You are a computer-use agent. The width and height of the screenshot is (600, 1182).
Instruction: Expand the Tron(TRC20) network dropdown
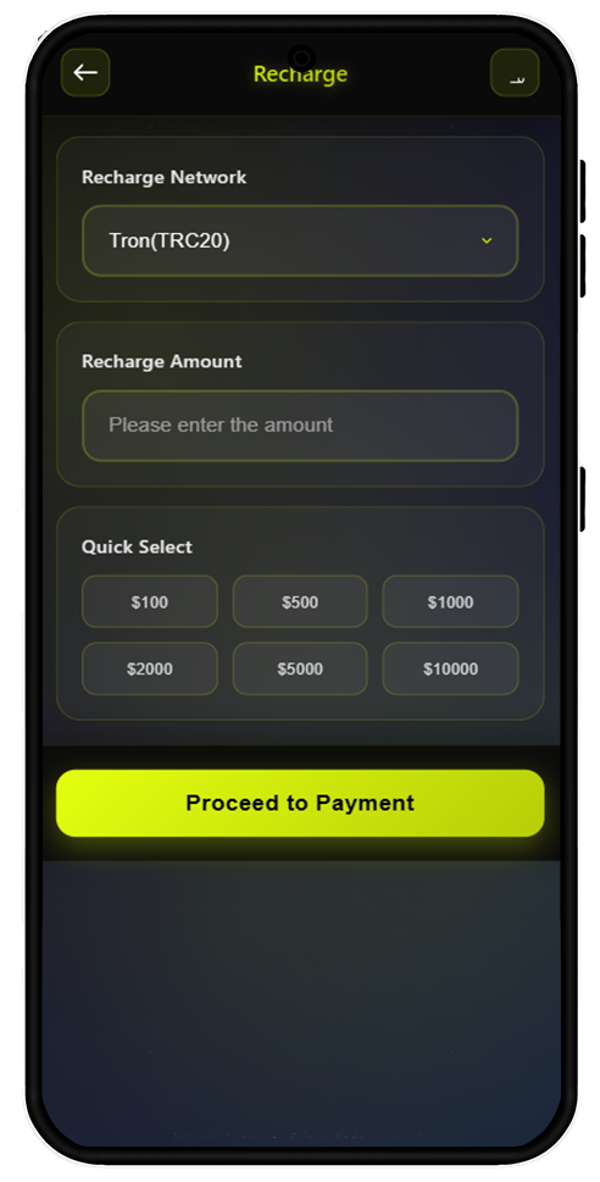coord(300,241)
